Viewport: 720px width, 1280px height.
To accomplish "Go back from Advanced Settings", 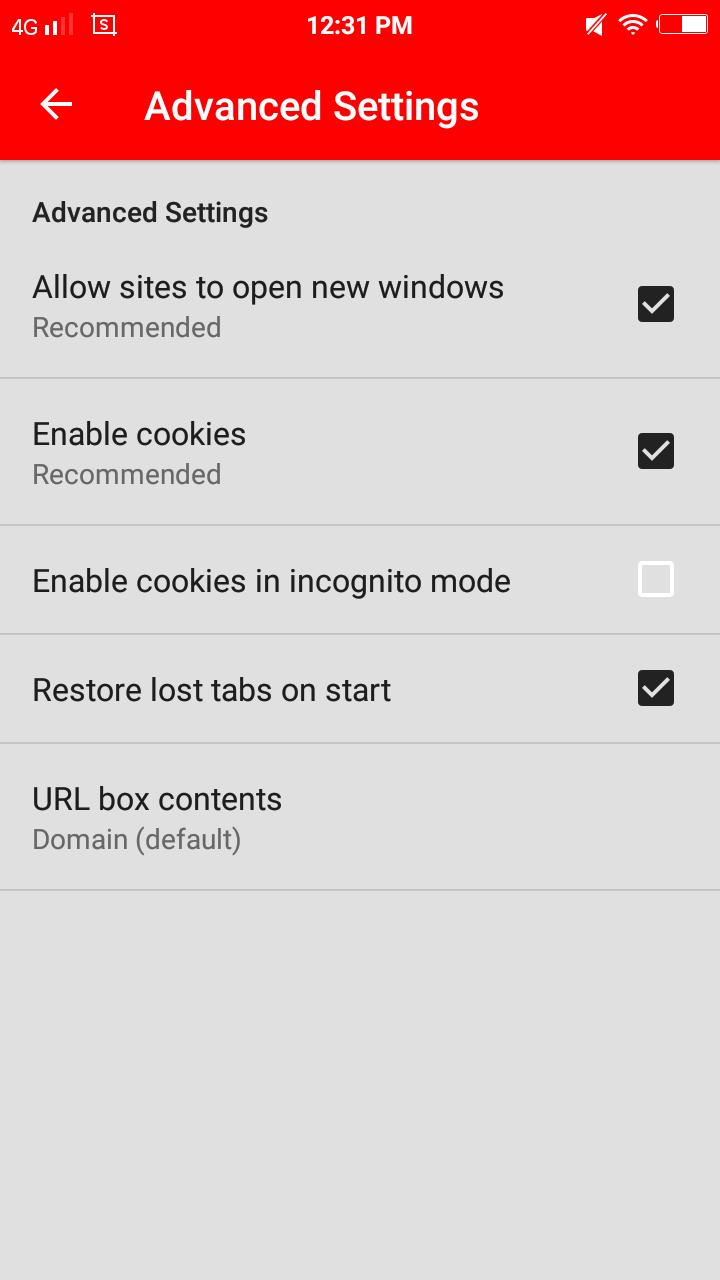I will click(56, 105).
